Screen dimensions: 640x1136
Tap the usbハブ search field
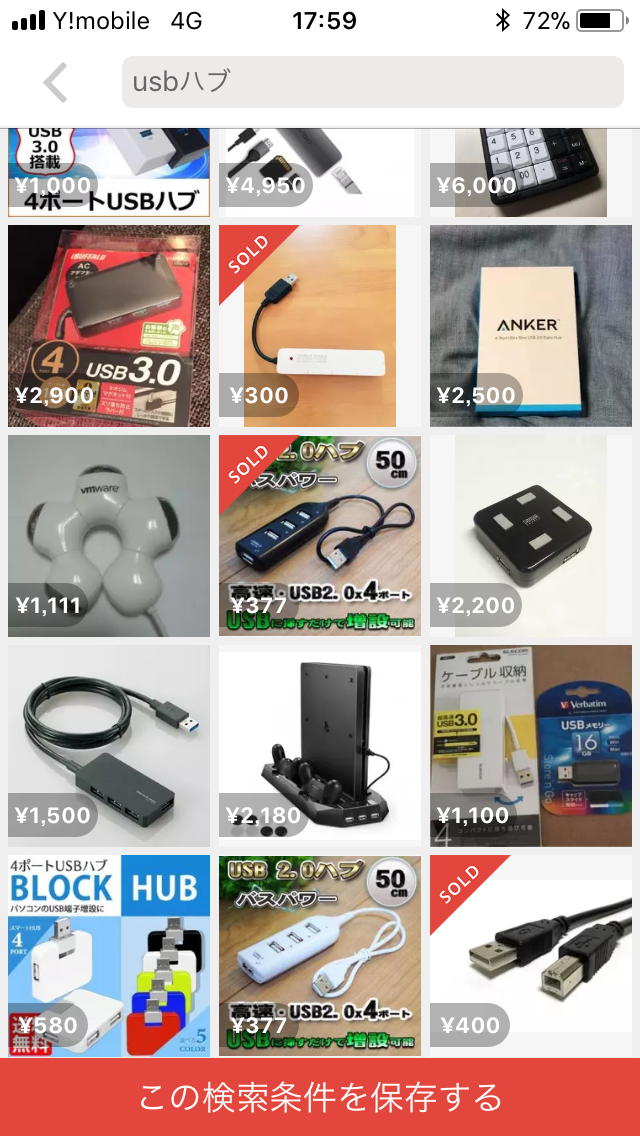pyautogui.click(x=373, y=82)
